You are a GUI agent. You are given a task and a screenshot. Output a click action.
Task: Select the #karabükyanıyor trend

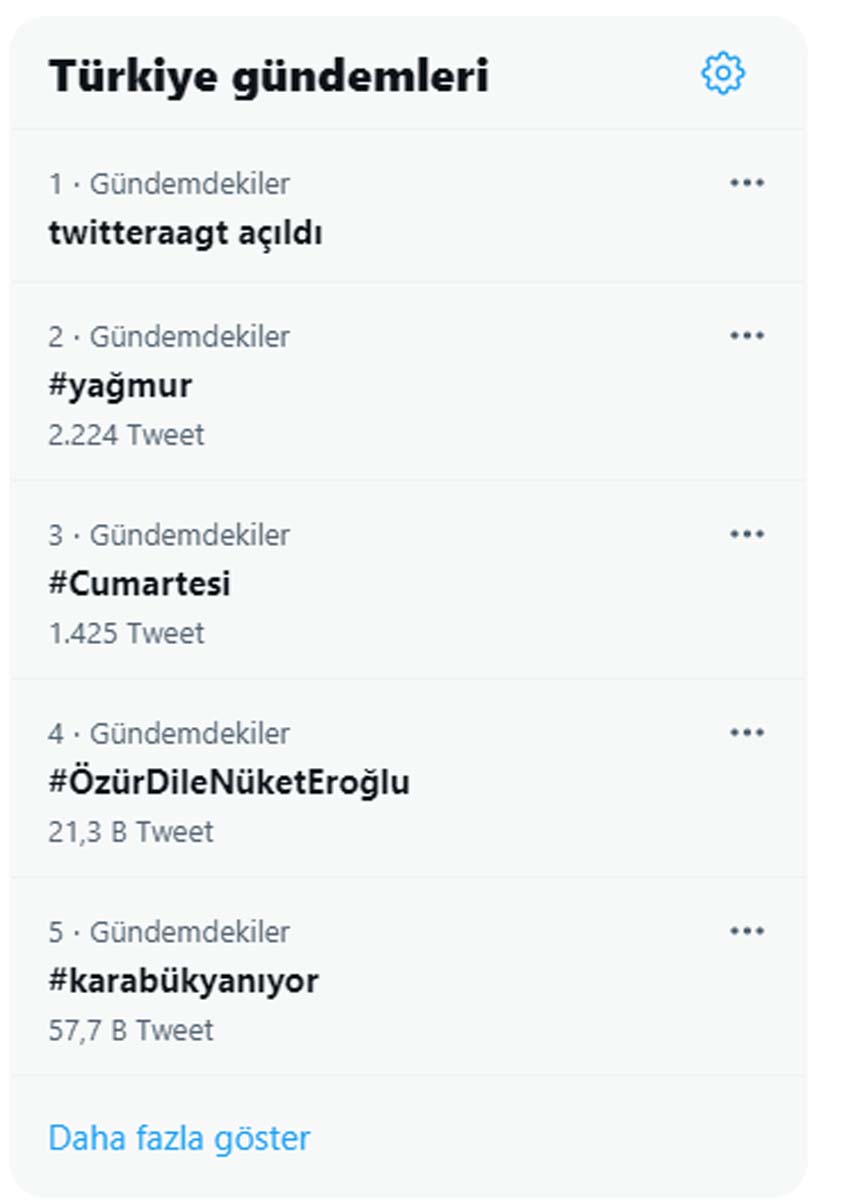tap(183, 981)
